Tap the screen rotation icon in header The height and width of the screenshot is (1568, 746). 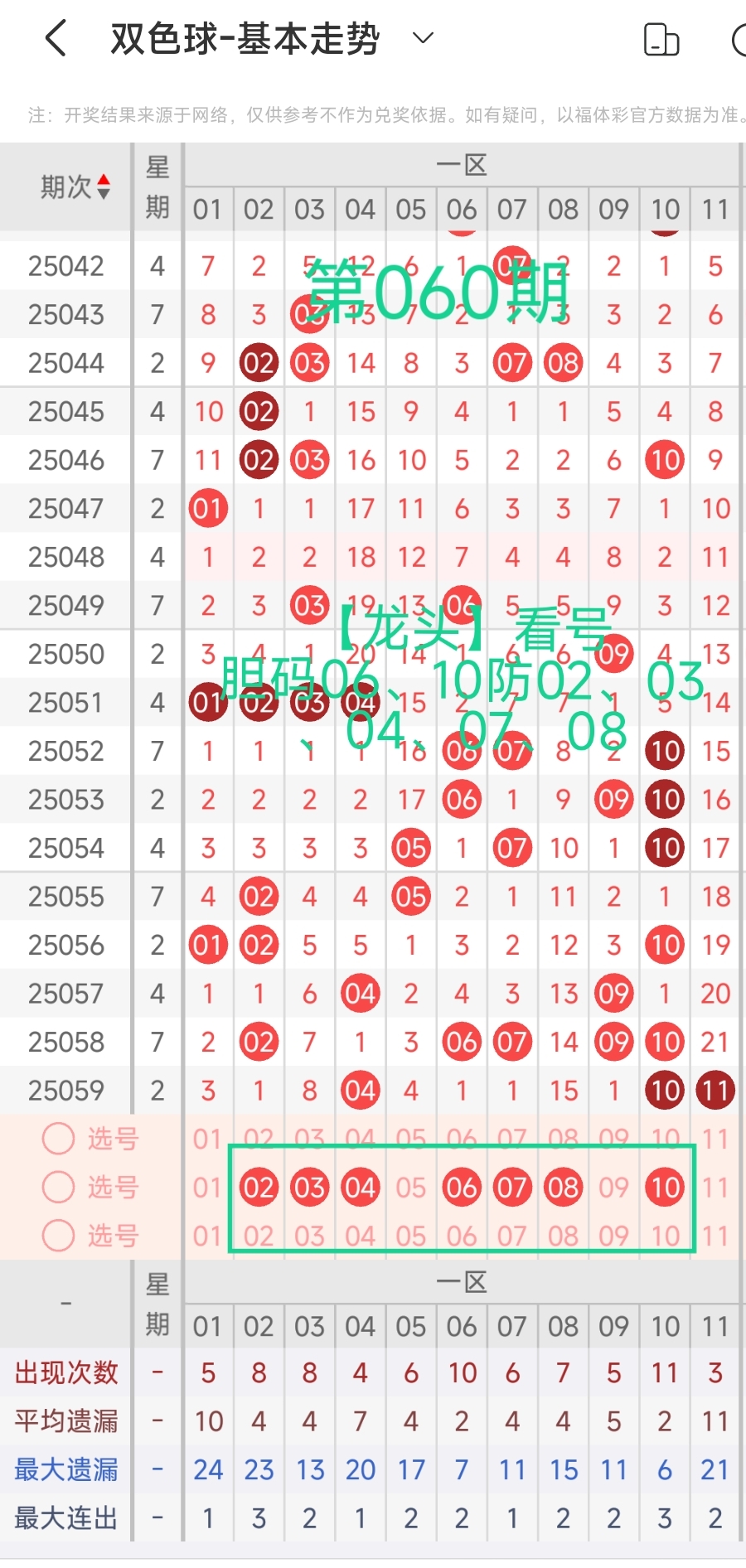[661, 39]
